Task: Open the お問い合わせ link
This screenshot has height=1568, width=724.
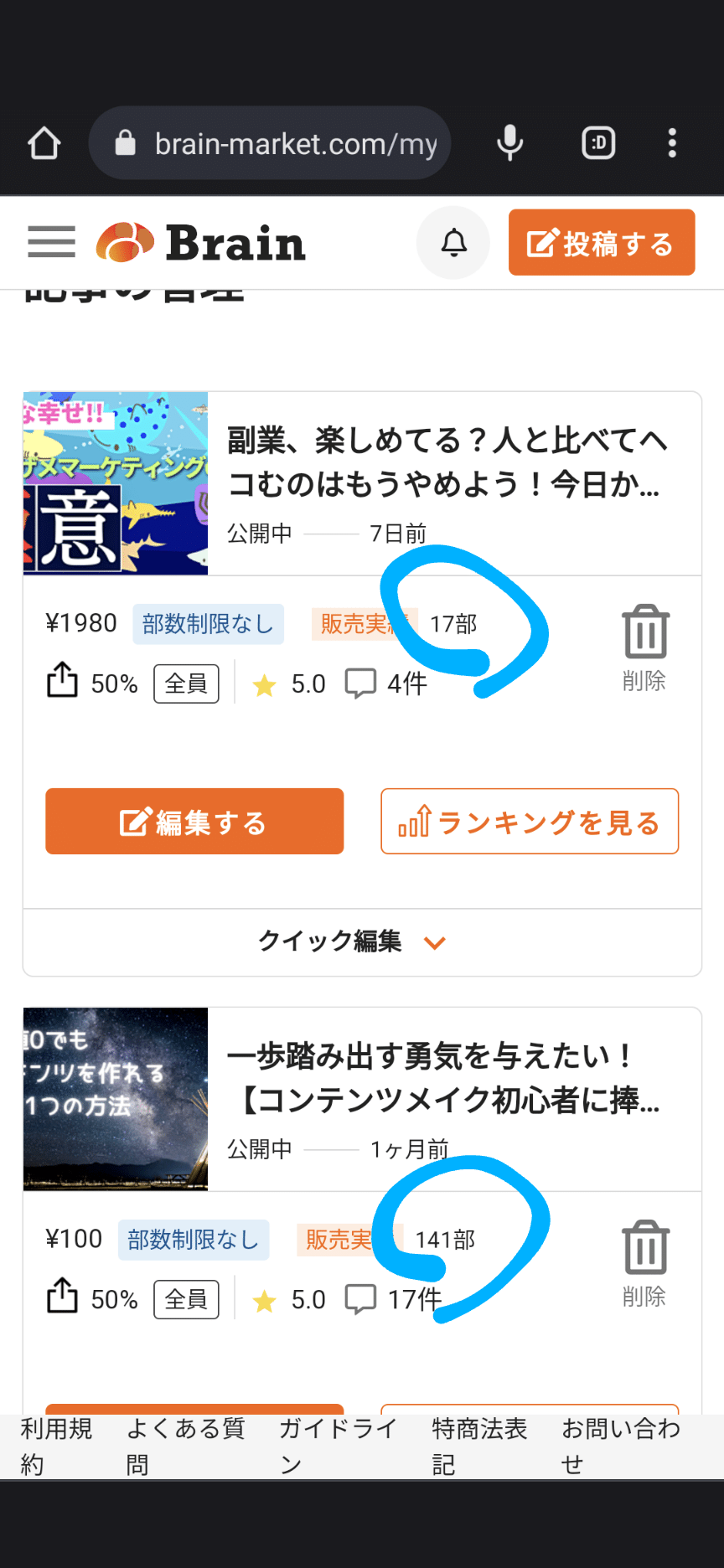Action: point(620,1446)
